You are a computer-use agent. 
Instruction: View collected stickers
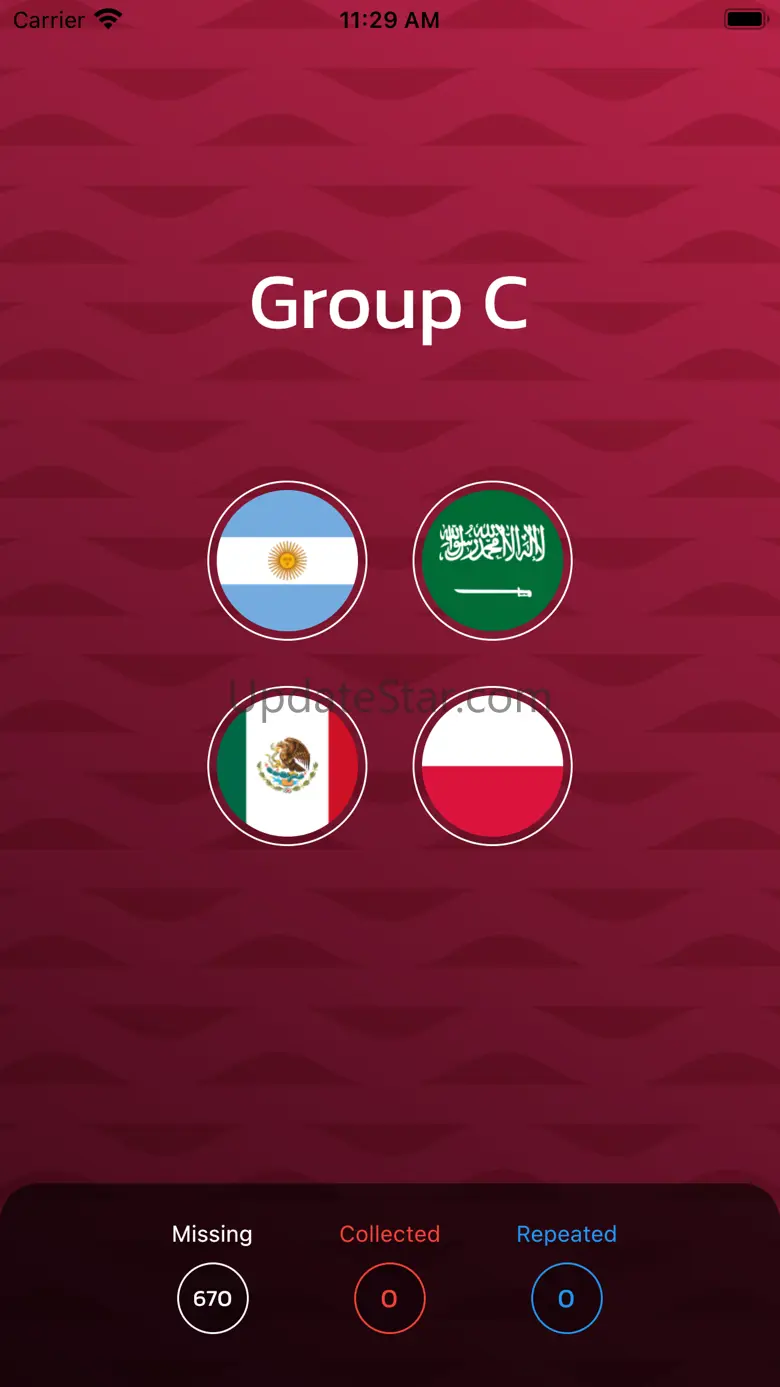click(389, 1297)
